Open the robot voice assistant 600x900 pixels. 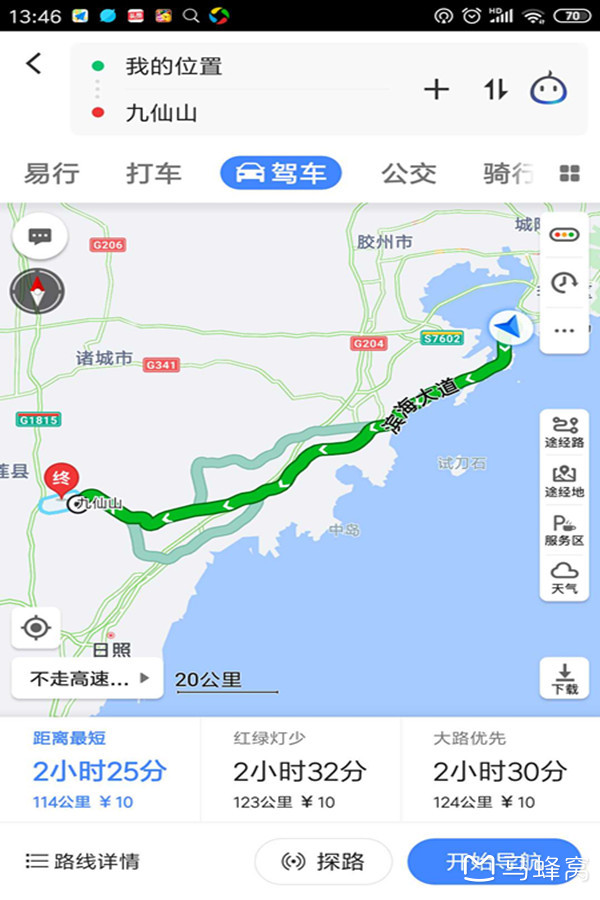tap(548, 89)
